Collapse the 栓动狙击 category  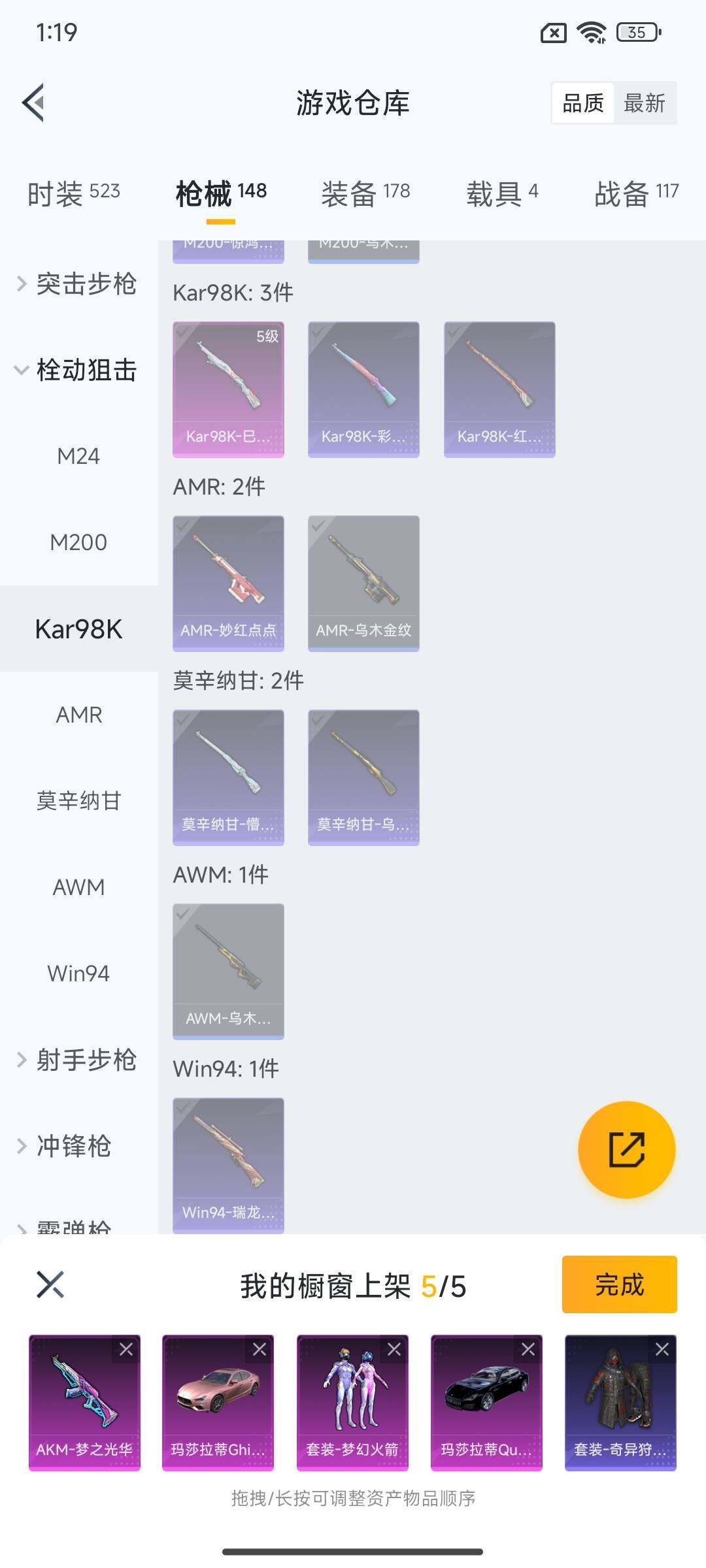[x=78, y=370]
